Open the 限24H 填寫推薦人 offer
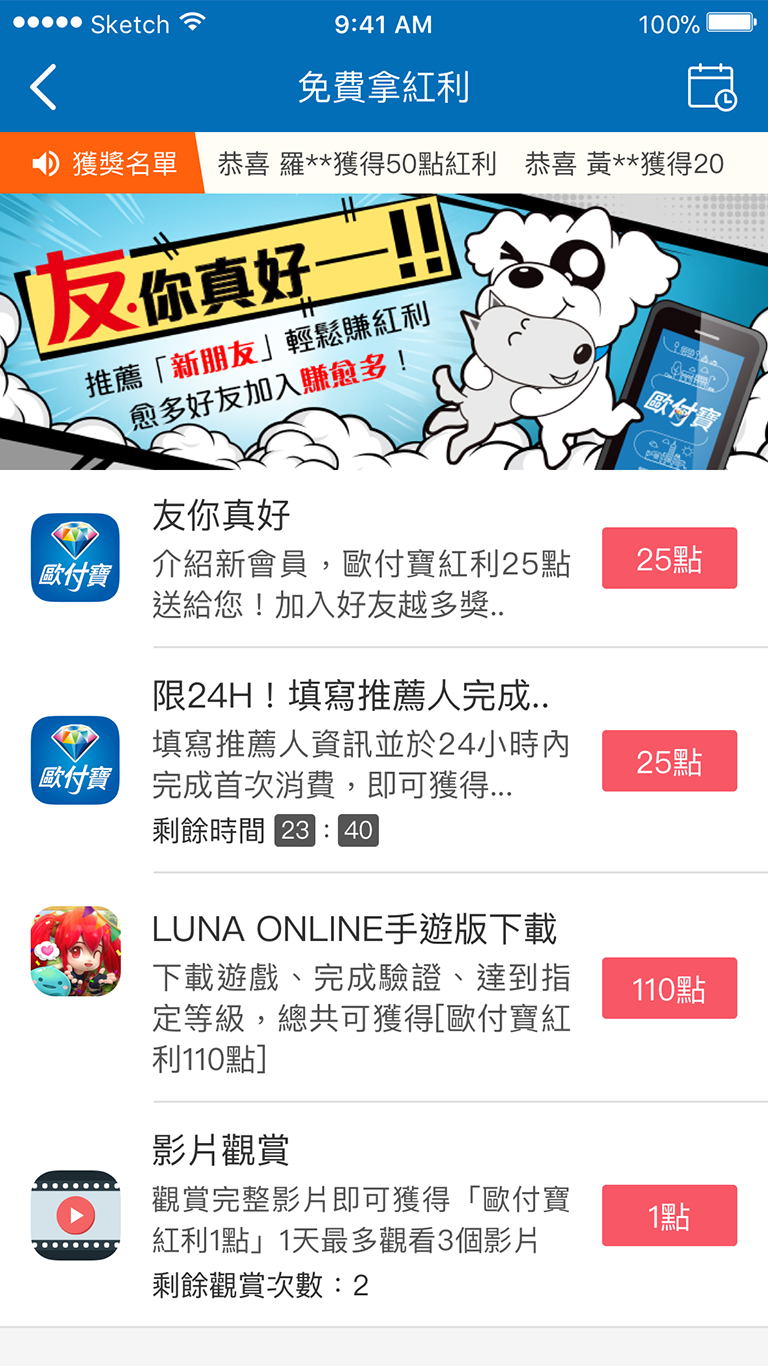 pos(360,760)
